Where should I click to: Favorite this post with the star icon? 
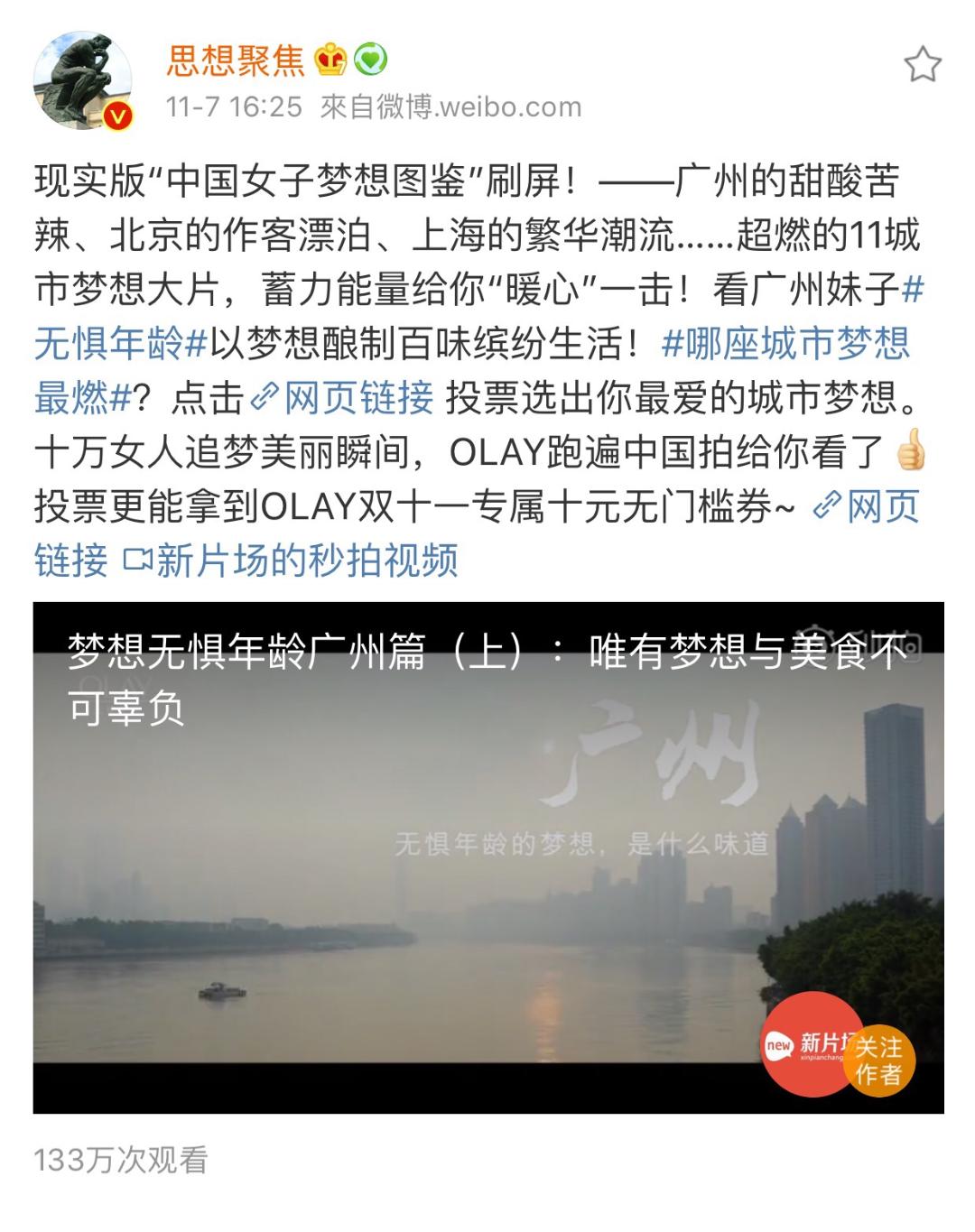click(x=922, y=65)
